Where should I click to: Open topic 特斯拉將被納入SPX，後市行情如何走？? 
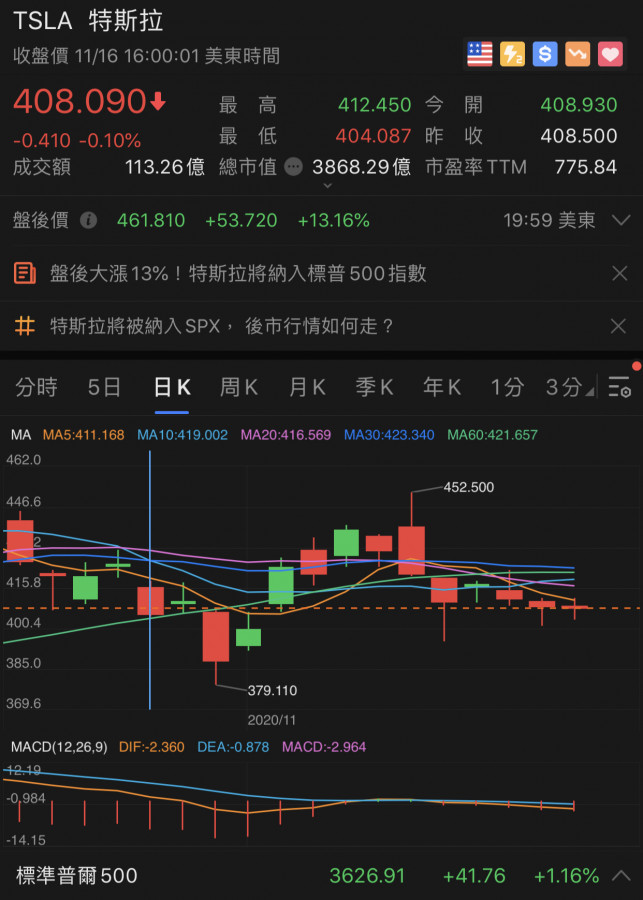click(222, 326)
